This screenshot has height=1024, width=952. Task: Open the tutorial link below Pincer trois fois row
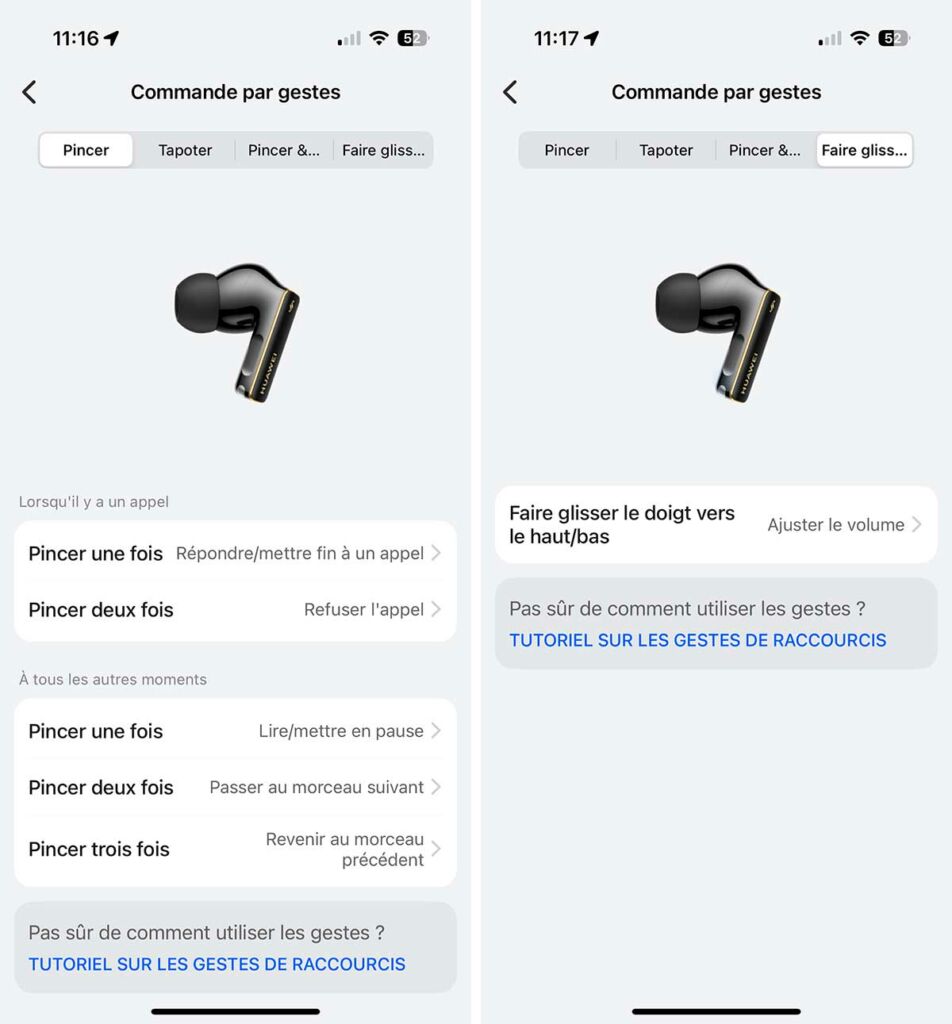[217, 964]
